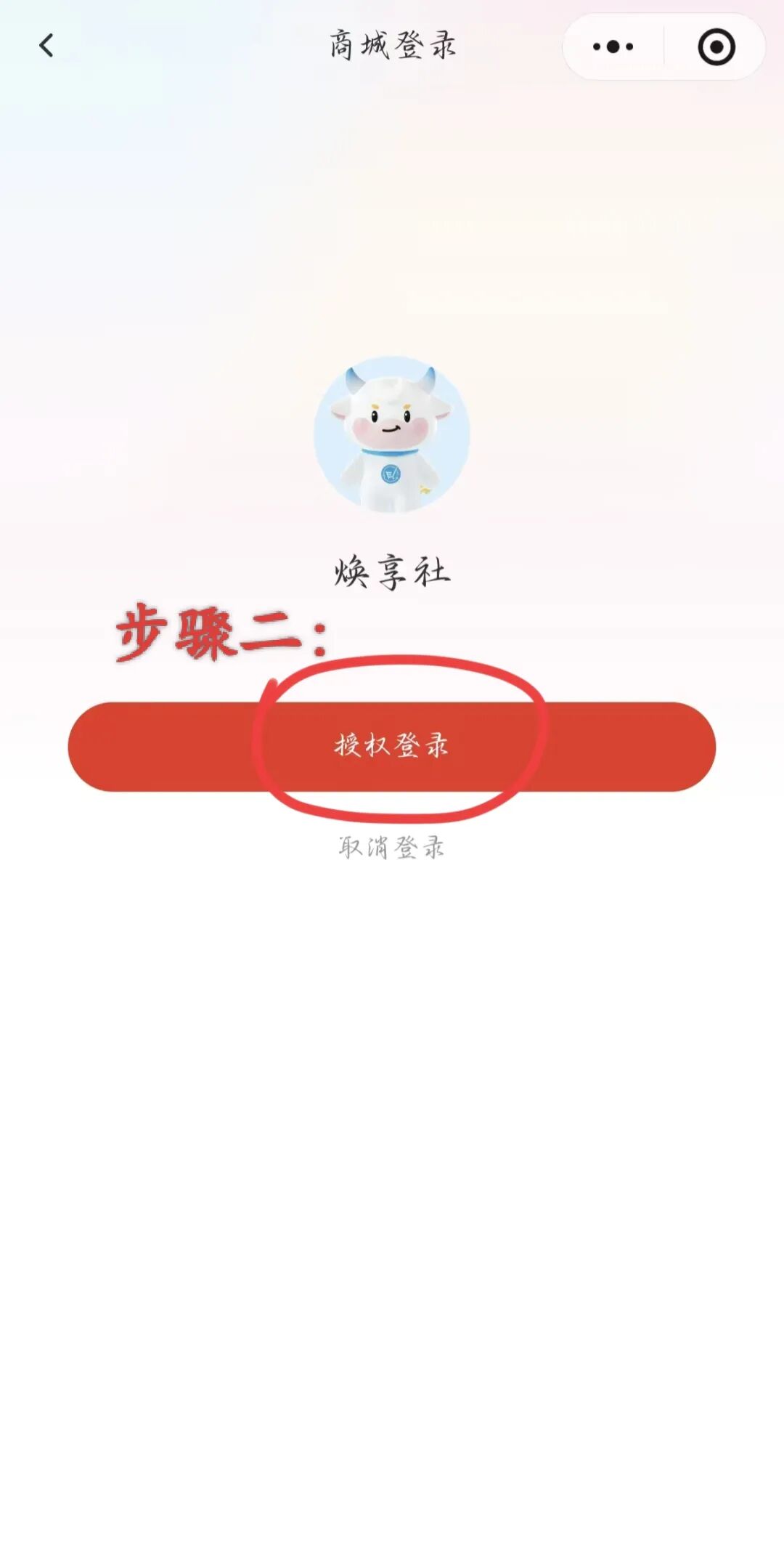
Task: Open the mini program more-options menu
Action: click(613, 47)
